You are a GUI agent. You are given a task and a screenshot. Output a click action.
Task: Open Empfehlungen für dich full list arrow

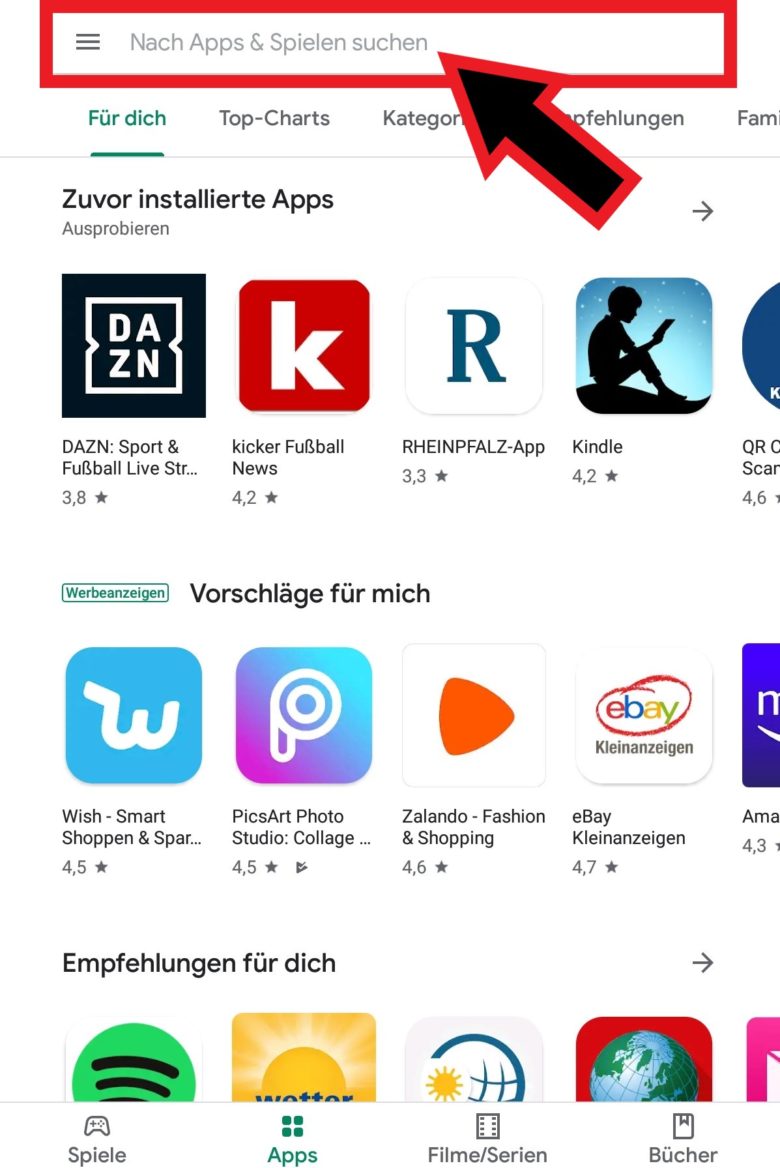703,962
